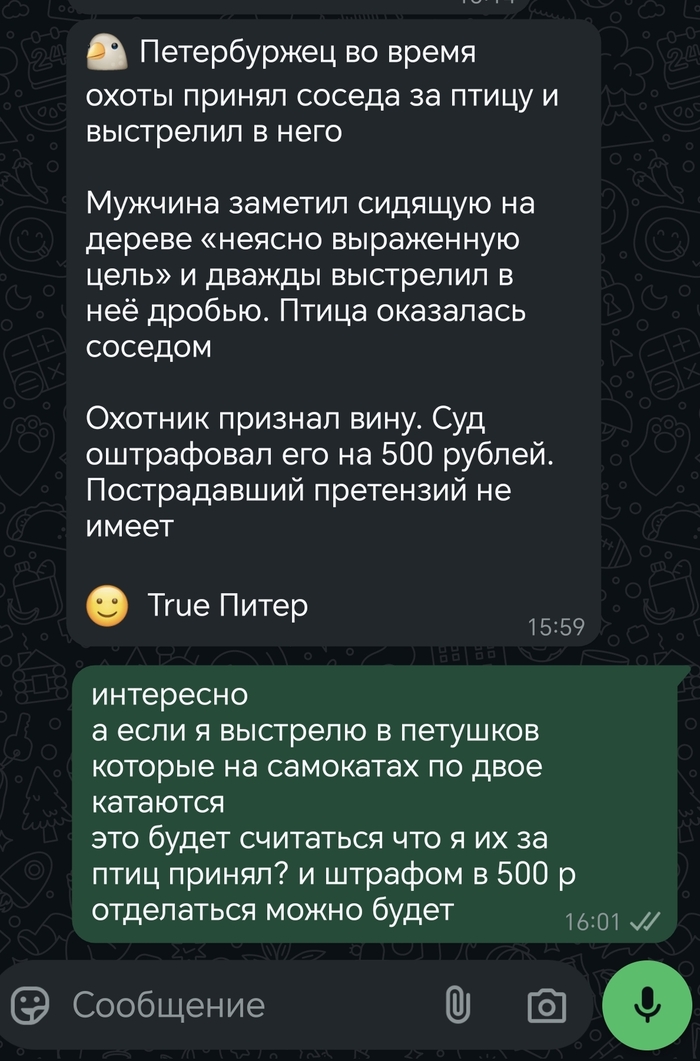Image resolution: width=700 pixels, height=1061 pixels.
Task: Open the camera to take a photo
Action: [x=546, y=1005]
